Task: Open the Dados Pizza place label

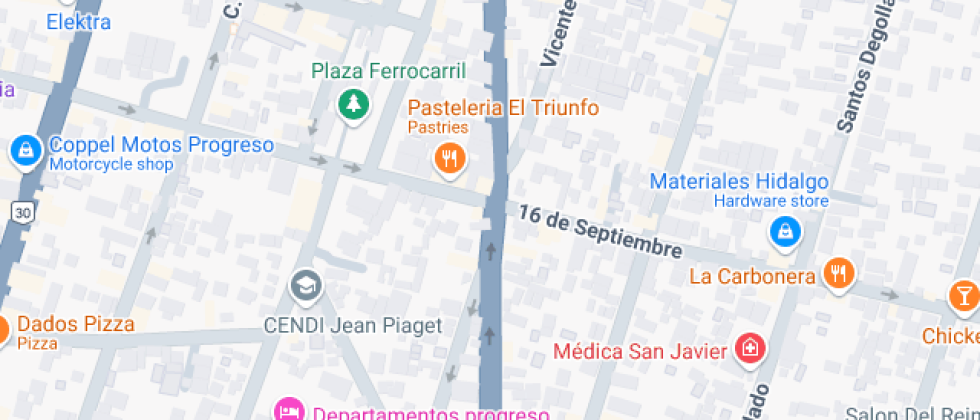Action: coord(76,324)
